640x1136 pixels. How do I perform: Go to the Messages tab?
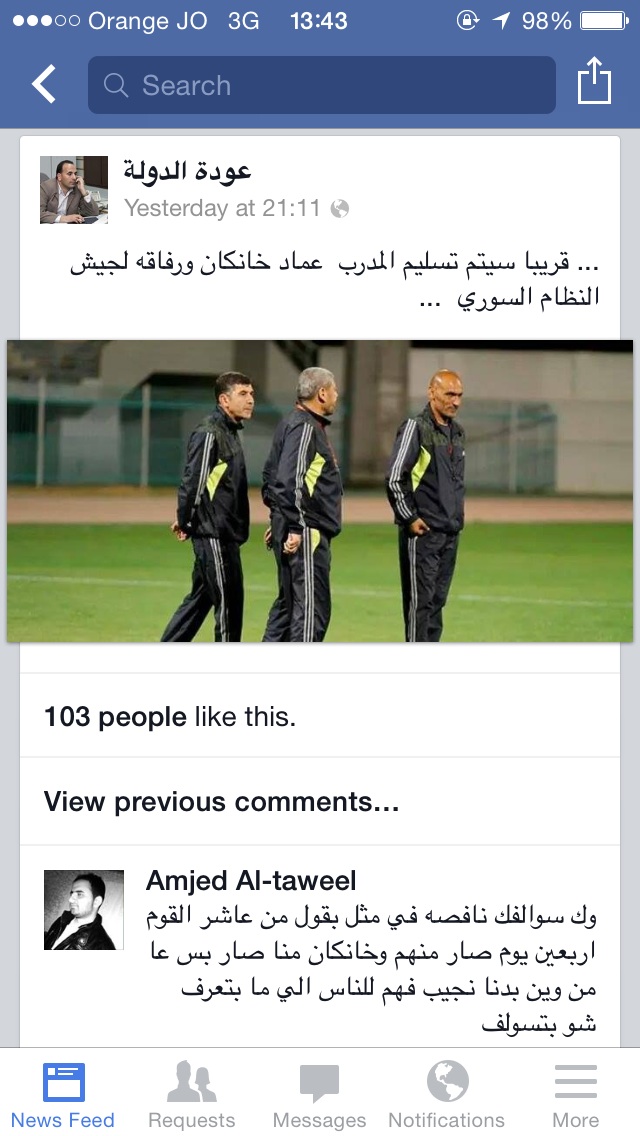pos(319,1094)
